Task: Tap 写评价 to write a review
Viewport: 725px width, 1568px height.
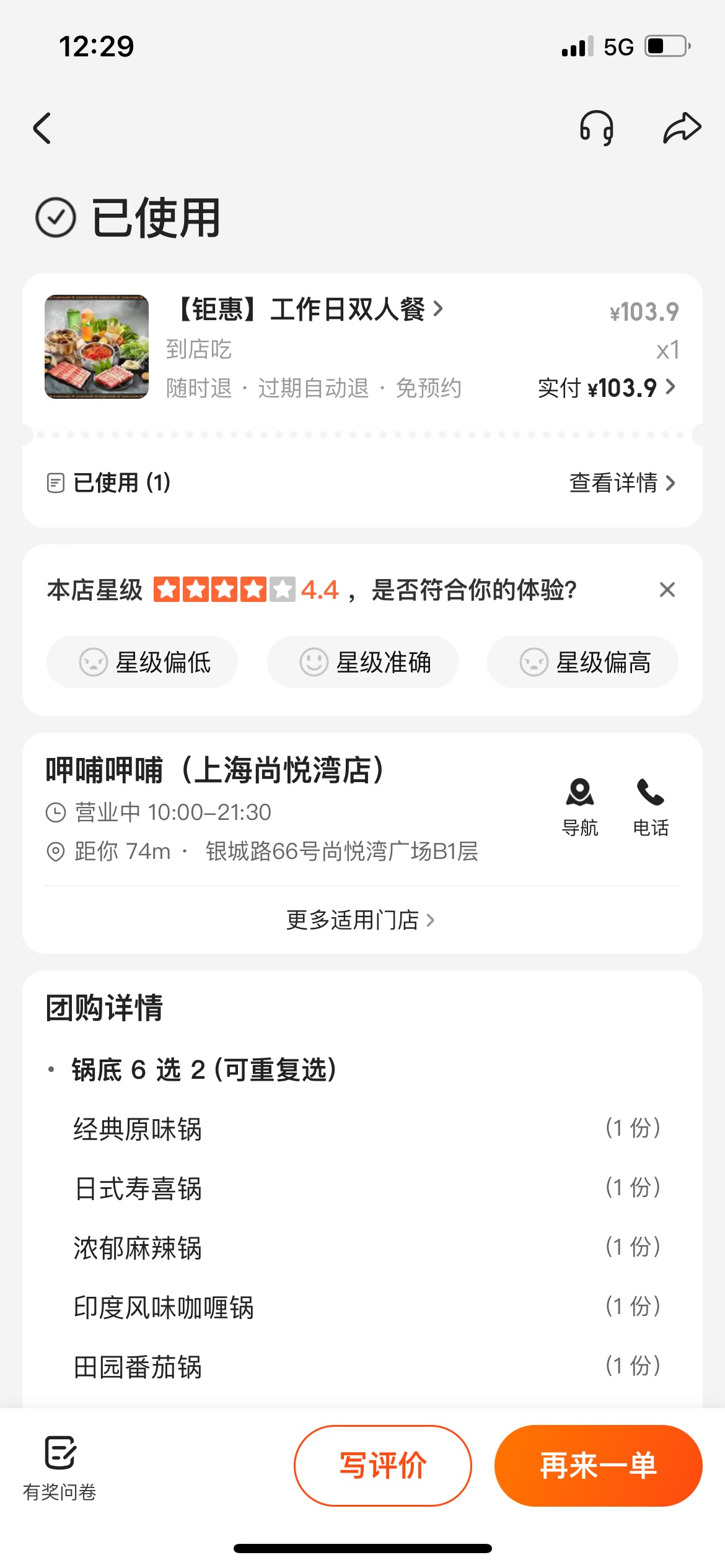Action: [x=383, y=1465]
